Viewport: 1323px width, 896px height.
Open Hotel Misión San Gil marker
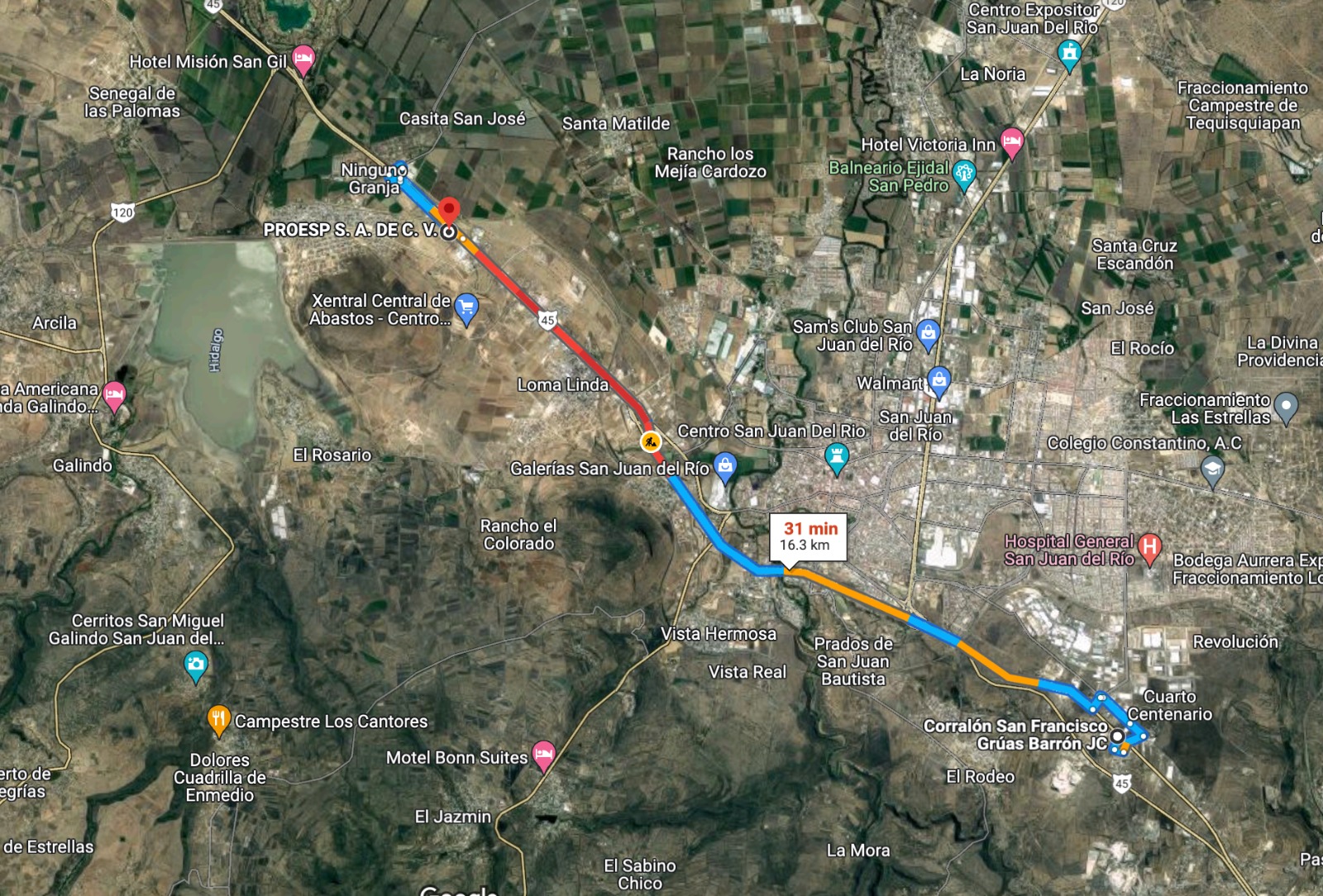click(x=303, y=58)
